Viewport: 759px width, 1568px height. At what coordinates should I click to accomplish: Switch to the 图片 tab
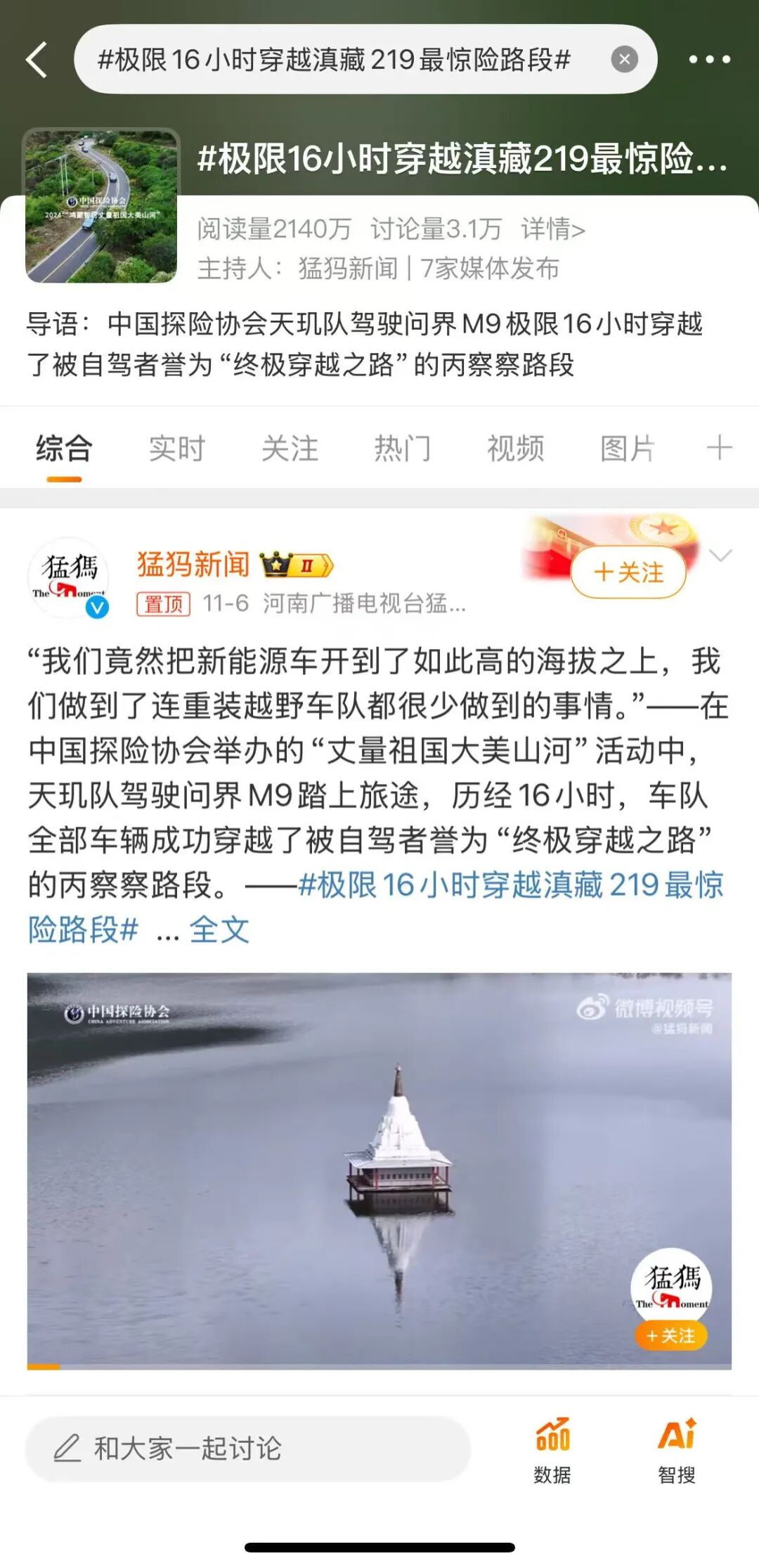click(628, 448)
